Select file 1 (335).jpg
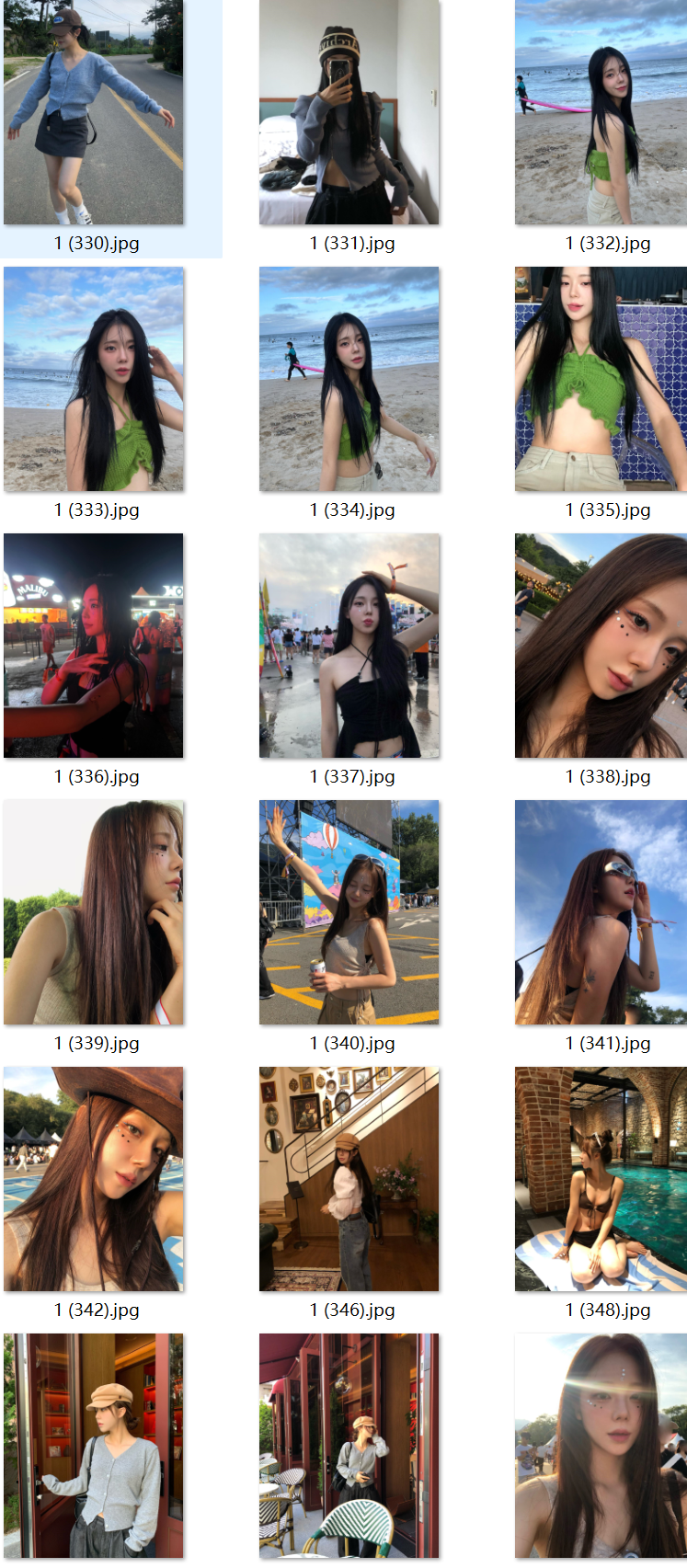This screenshot has width=687, height=1568. point(601,379)
